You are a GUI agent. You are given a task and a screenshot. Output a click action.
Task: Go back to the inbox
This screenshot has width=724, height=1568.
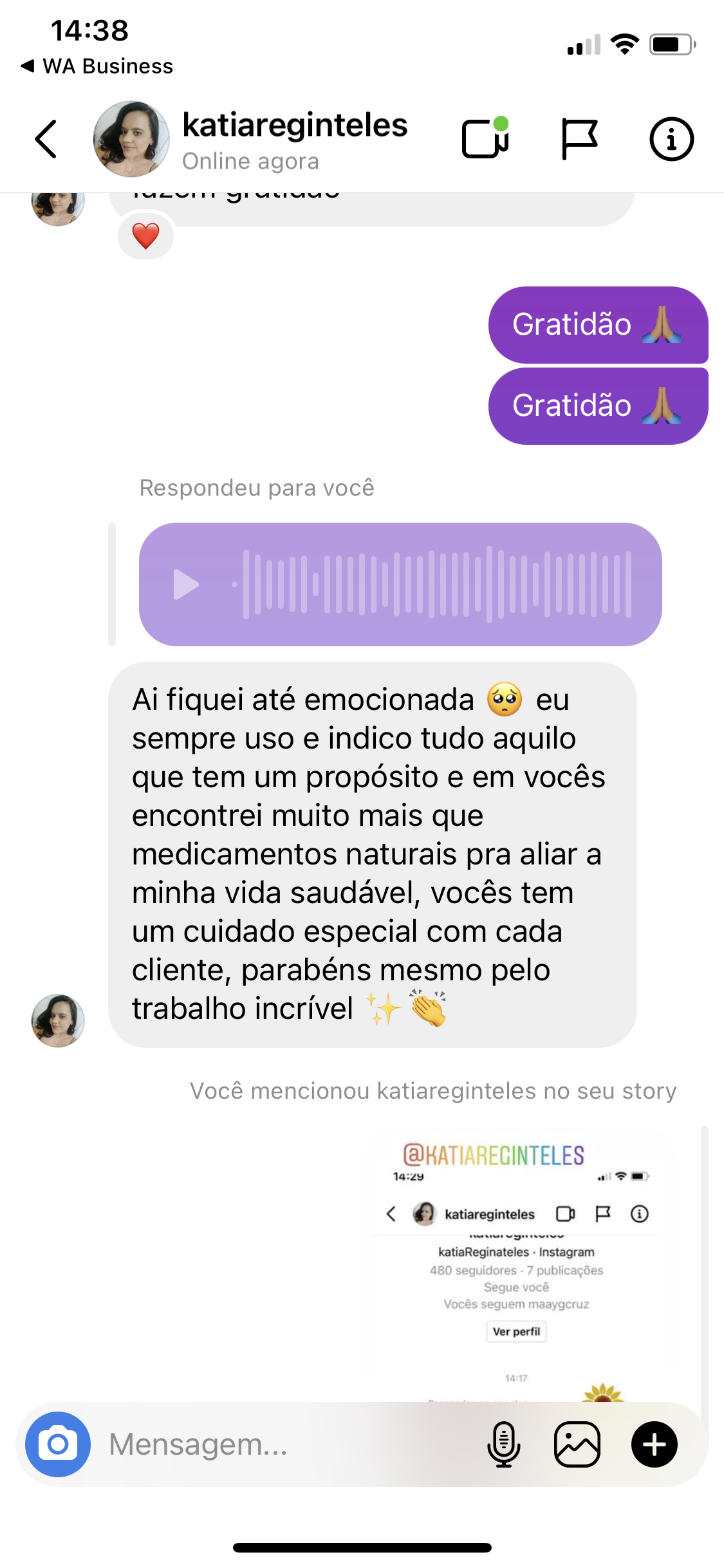(46, 138)
